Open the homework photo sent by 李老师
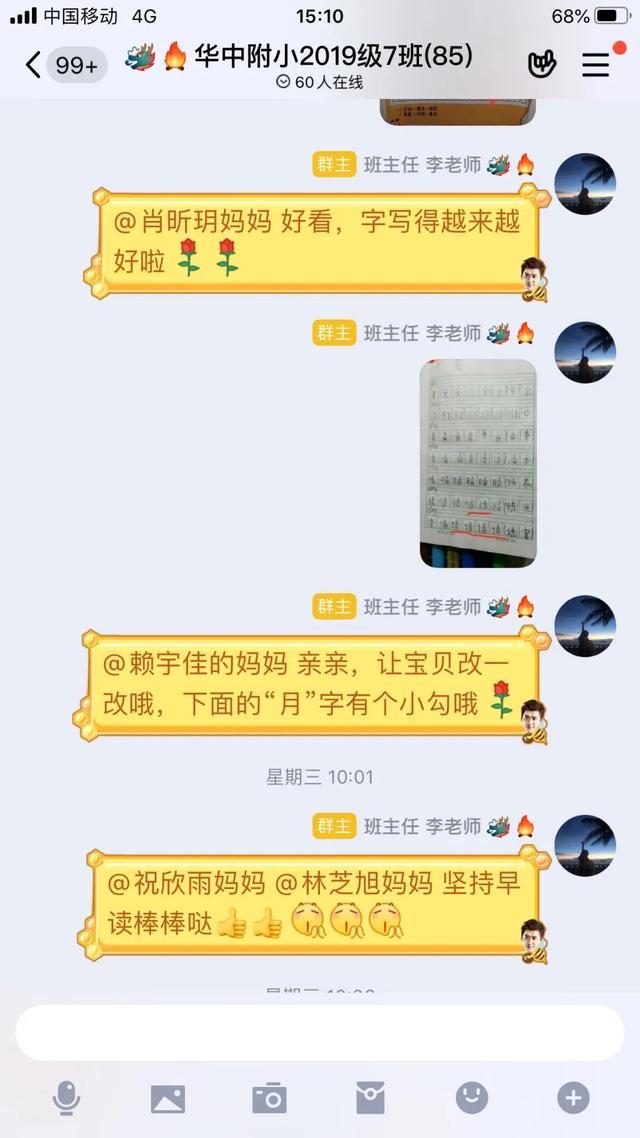The image size is (640, 1138). click(x=478, y=463)
